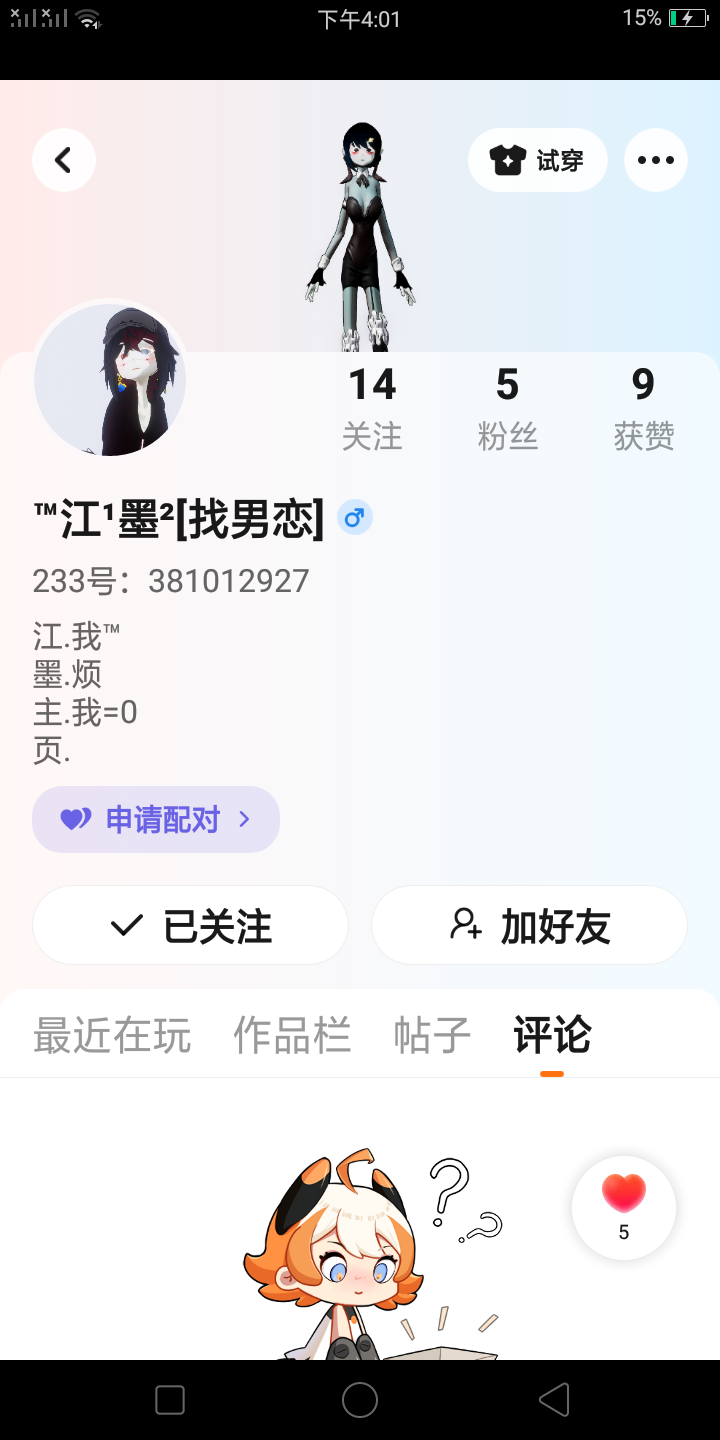View the 5 粉丝 fans list

pos(508,408)
